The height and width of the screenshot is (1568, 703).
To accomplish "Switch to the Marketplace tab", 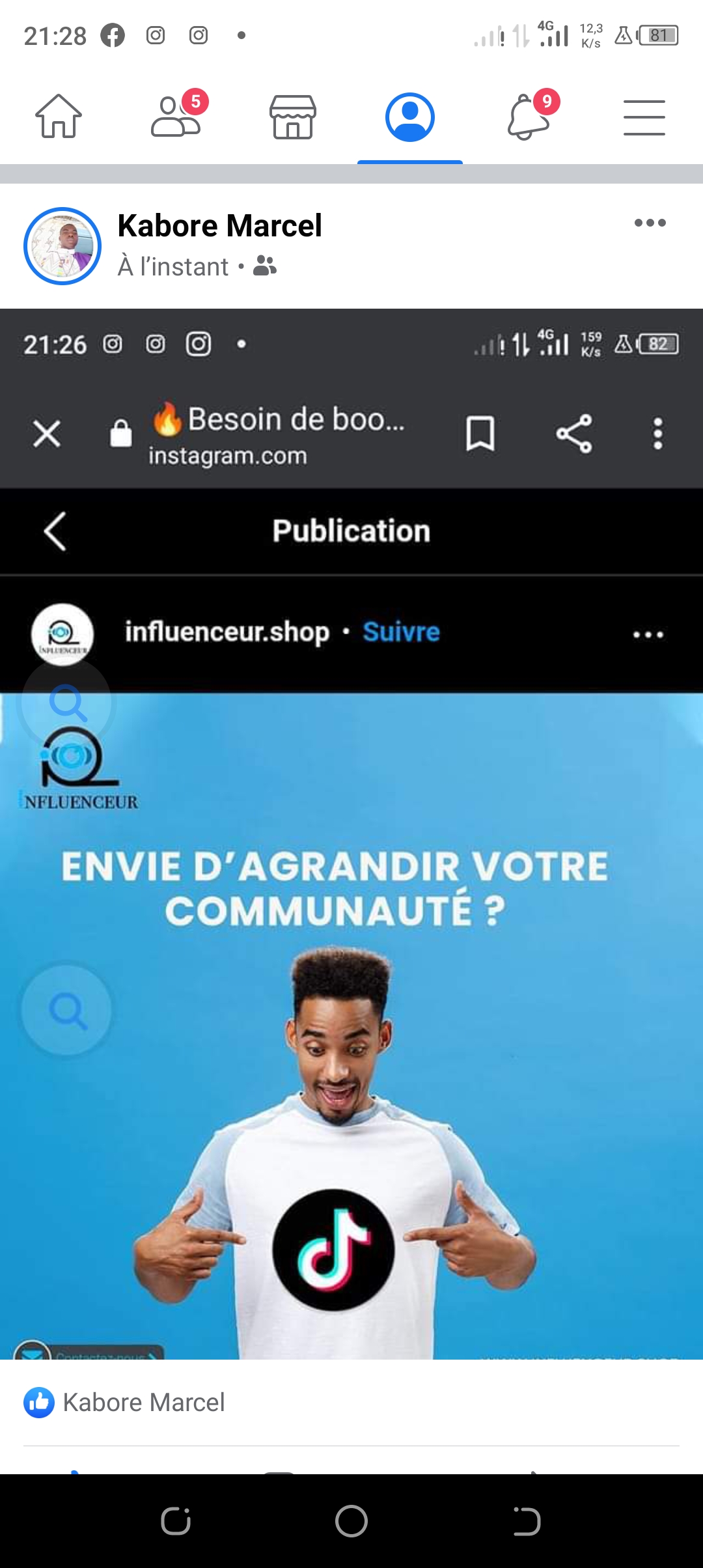I will click(293, 117).
